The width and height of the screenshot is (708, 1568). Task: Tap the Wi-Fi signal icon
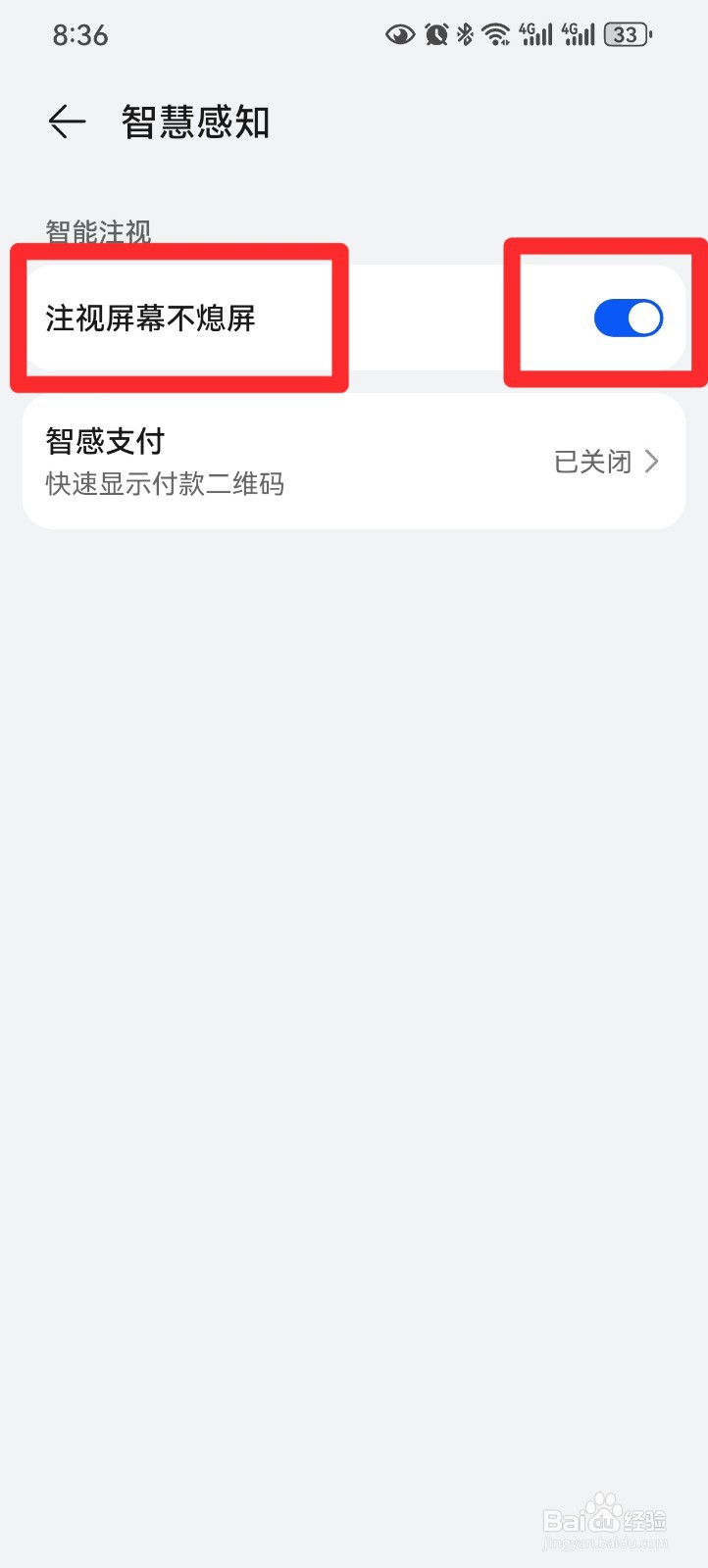pos(495,33)
